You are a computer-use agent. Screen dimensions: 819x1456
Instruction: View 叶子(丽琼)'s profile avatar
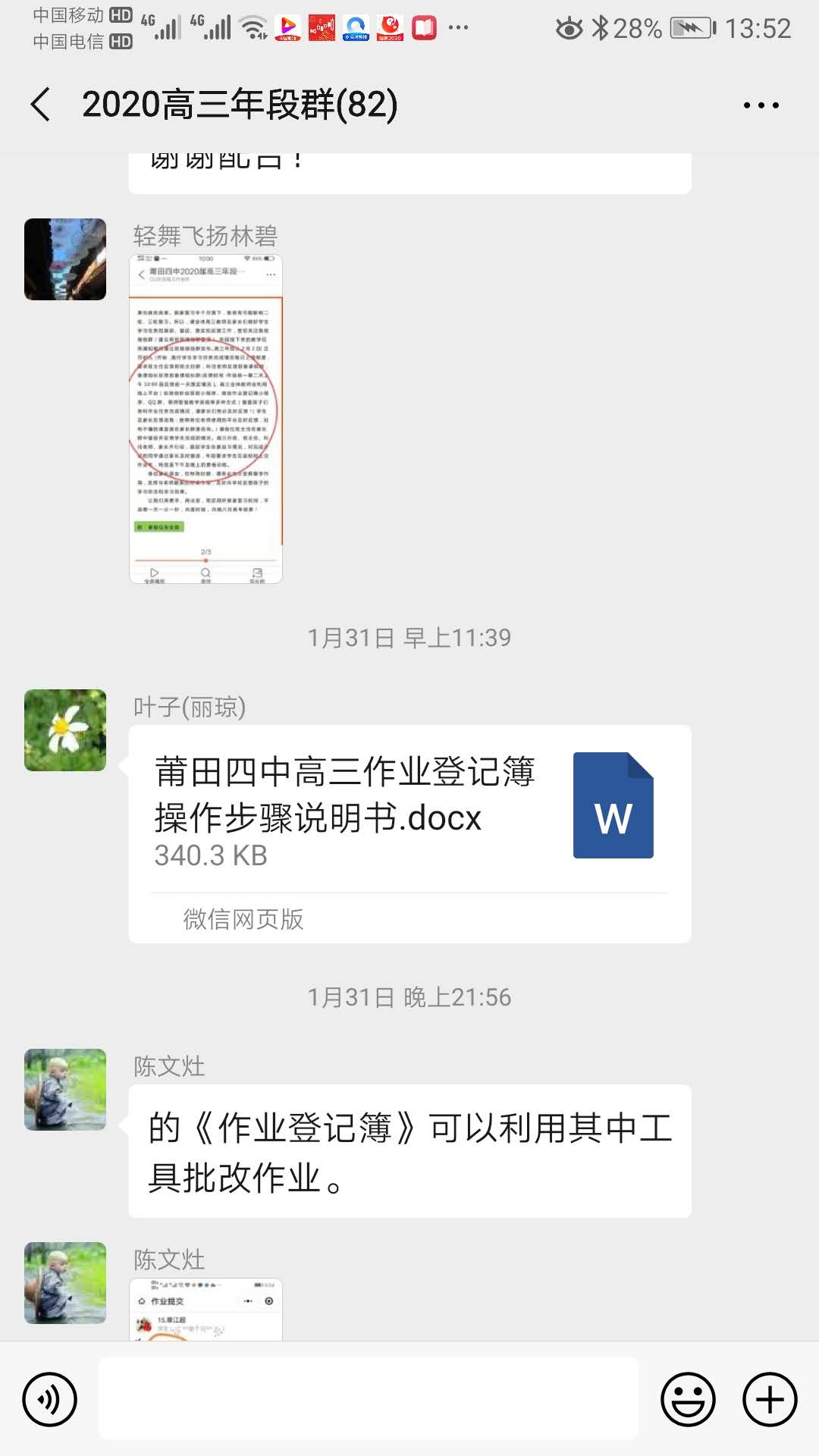[65, 730]
